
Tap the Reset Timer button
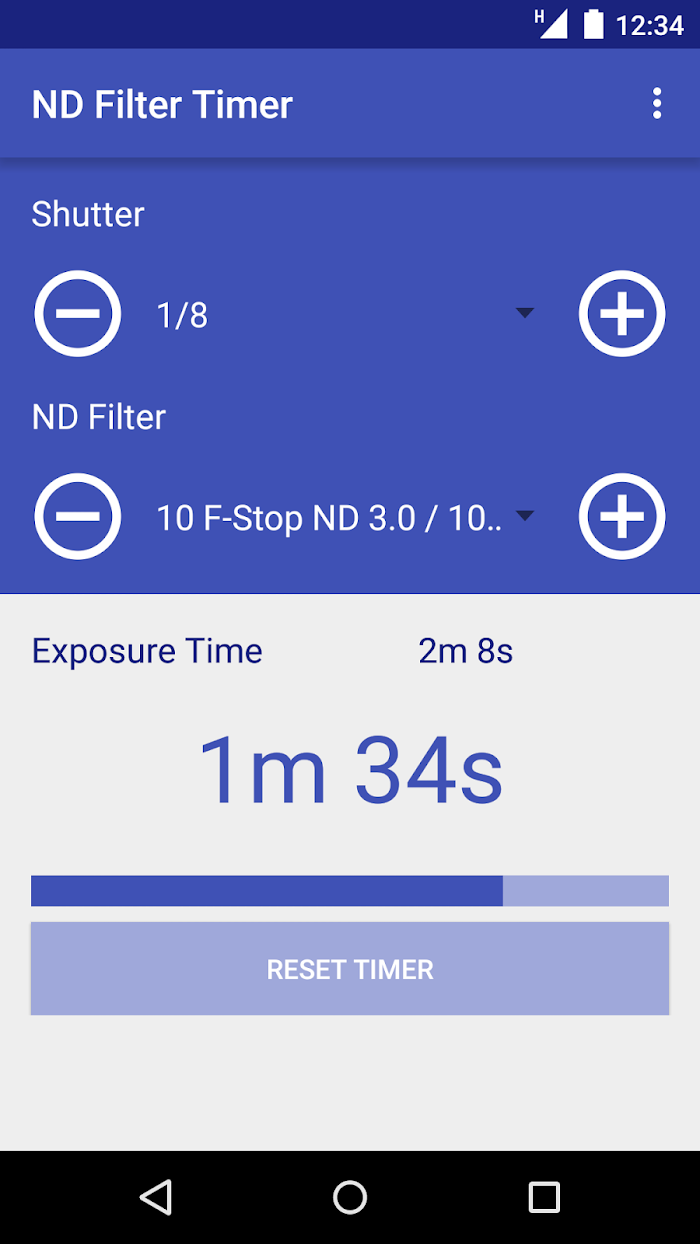[x=350, y=969]
